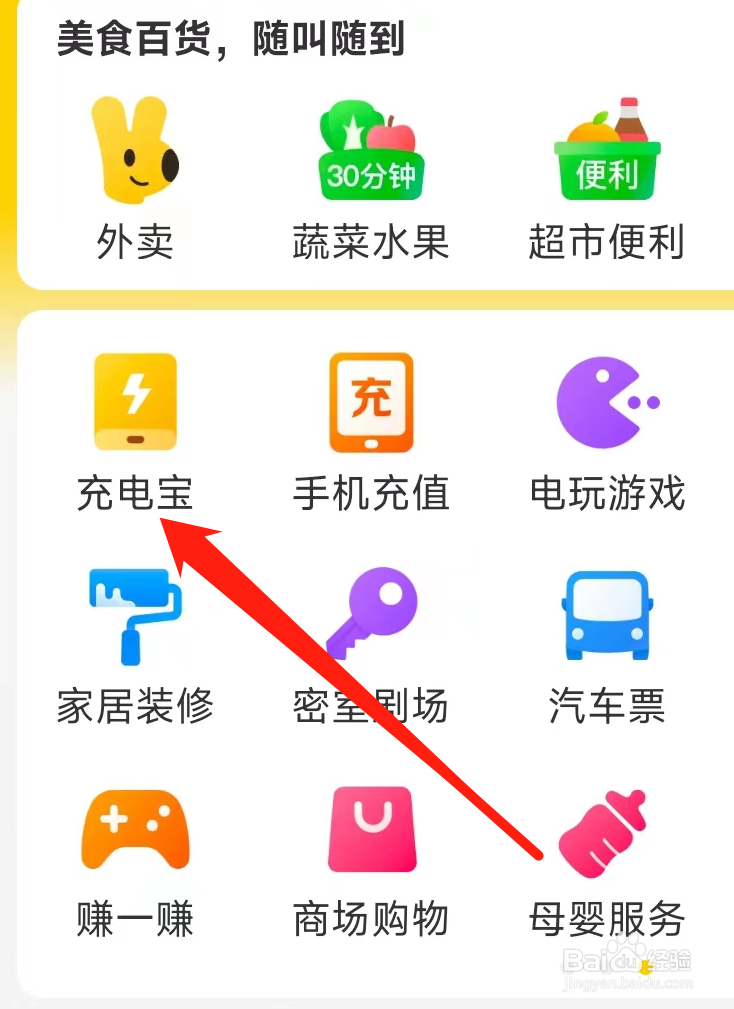Click the 外卖 text label
The height and width of the screenshot is (1009, 734).
(x=135, y=240)
